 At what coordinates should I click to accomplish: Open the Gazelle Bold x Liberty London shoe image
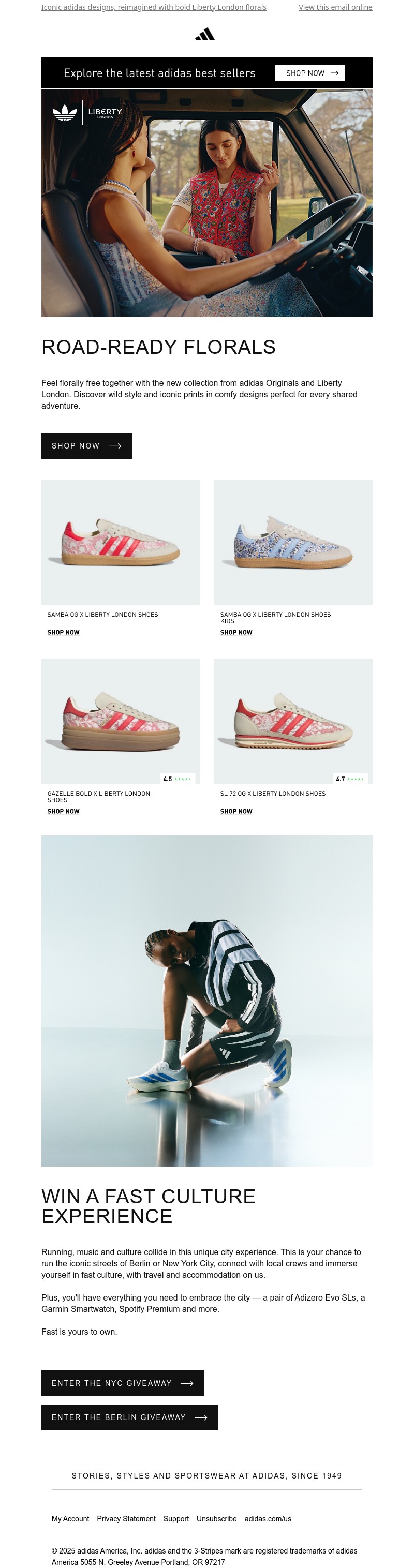click(x=121, y=721)
